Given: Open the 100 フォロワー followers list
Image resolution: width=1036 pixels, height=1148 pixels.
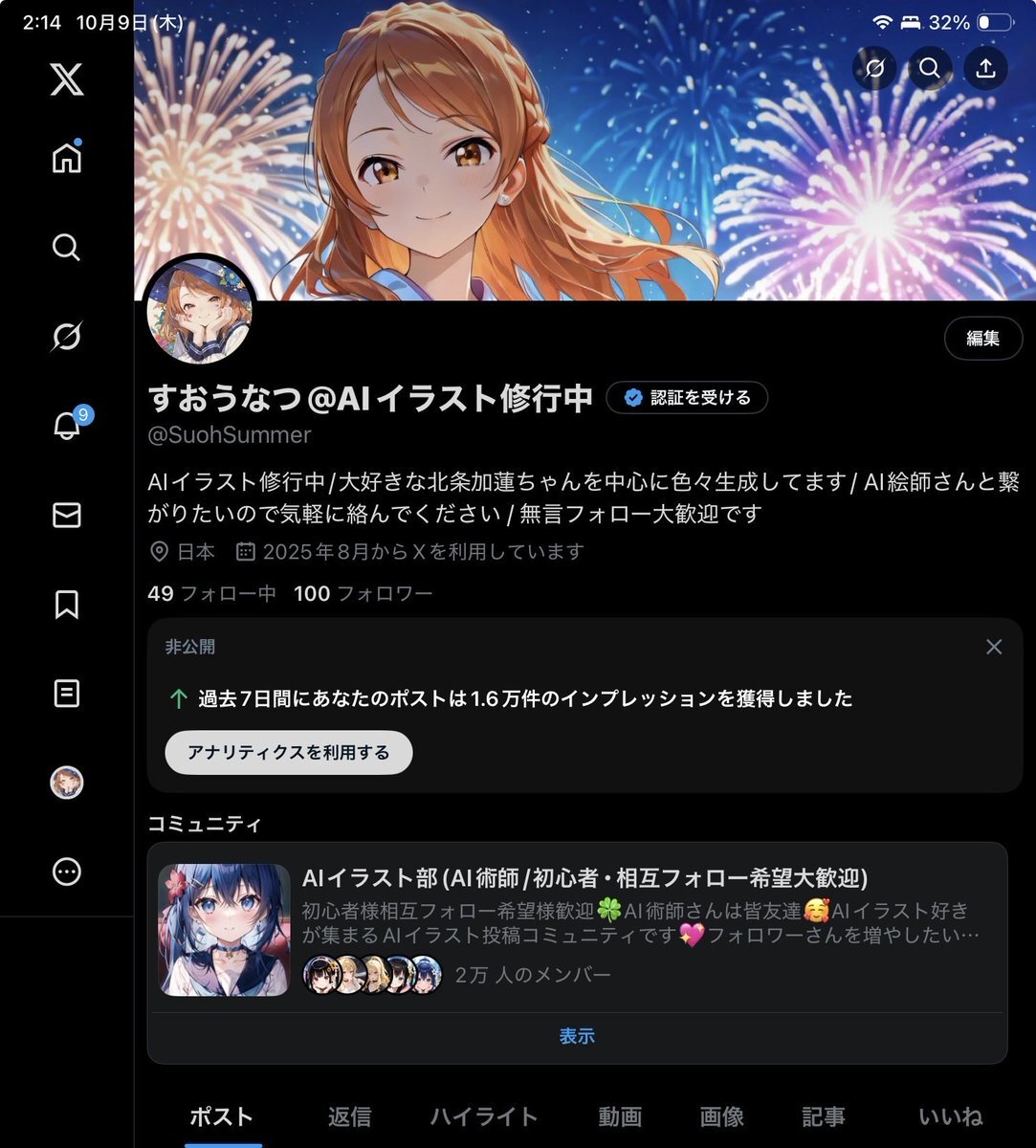Looking at the screenshot, I should tap(363, 594).
